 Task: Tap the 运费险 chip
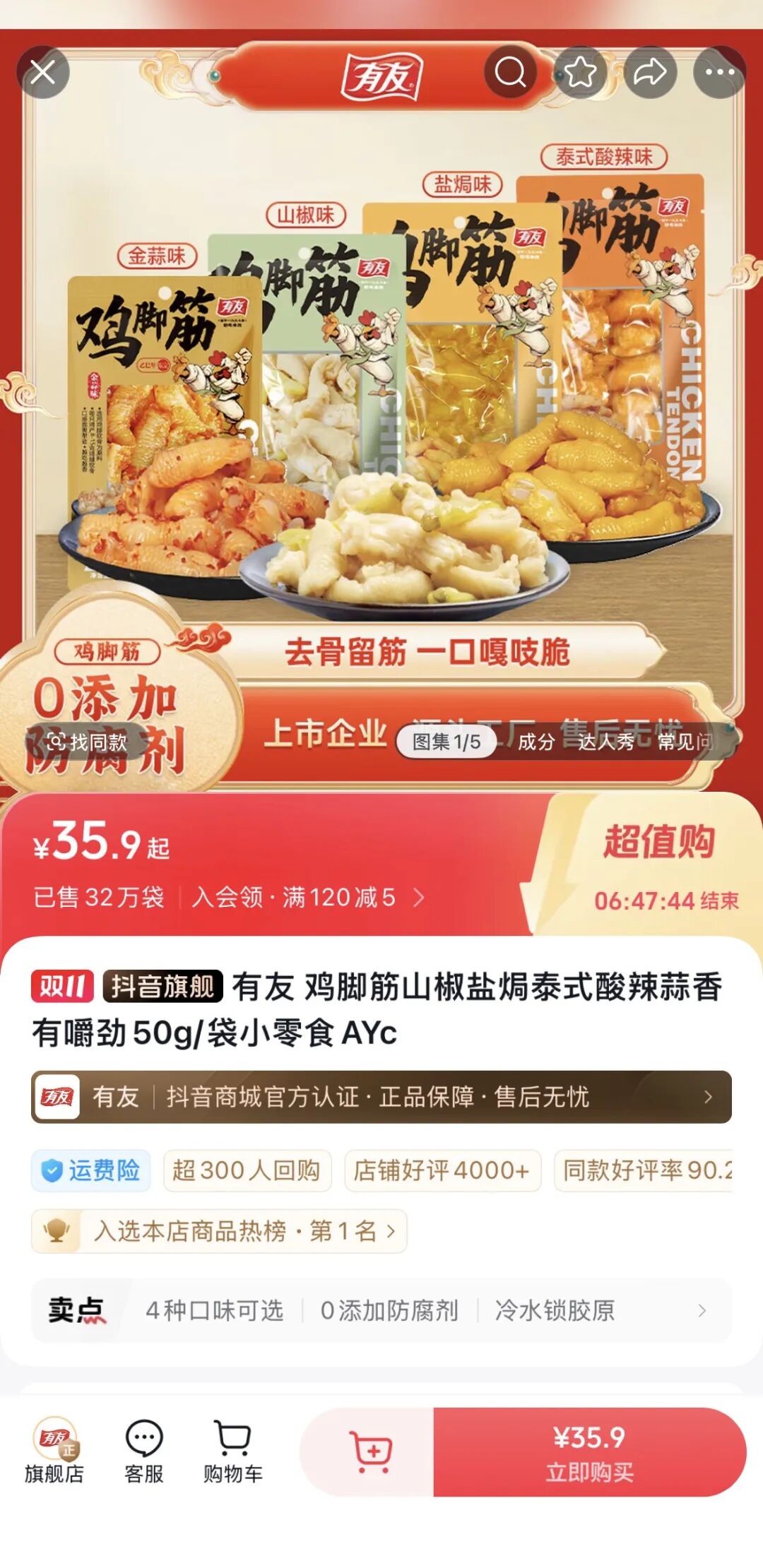[90, 1170]
